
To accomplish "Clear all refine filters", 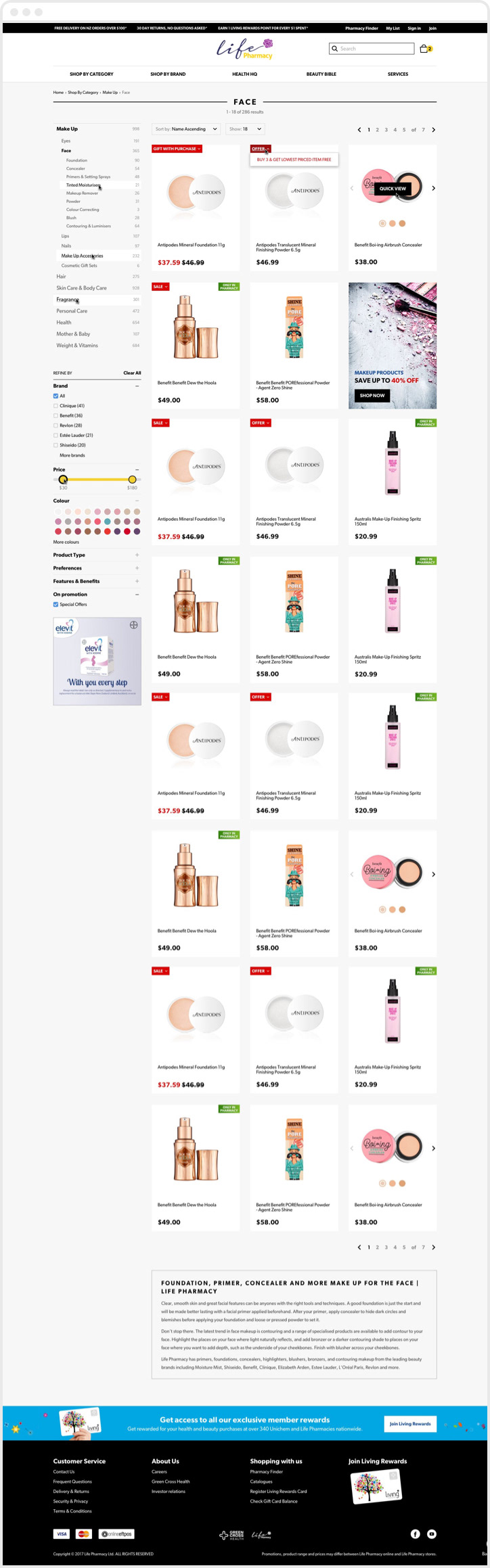I will point(132,373).
